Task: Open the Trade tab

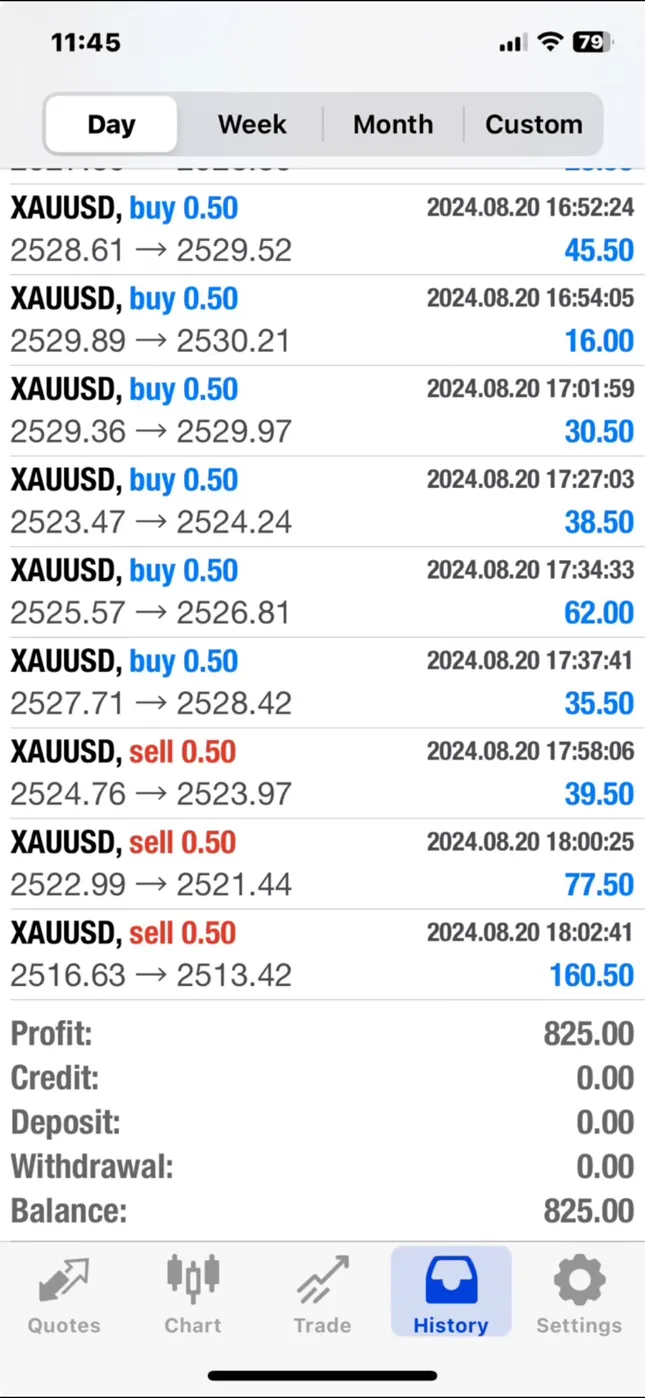Action: pos(322,1296)
